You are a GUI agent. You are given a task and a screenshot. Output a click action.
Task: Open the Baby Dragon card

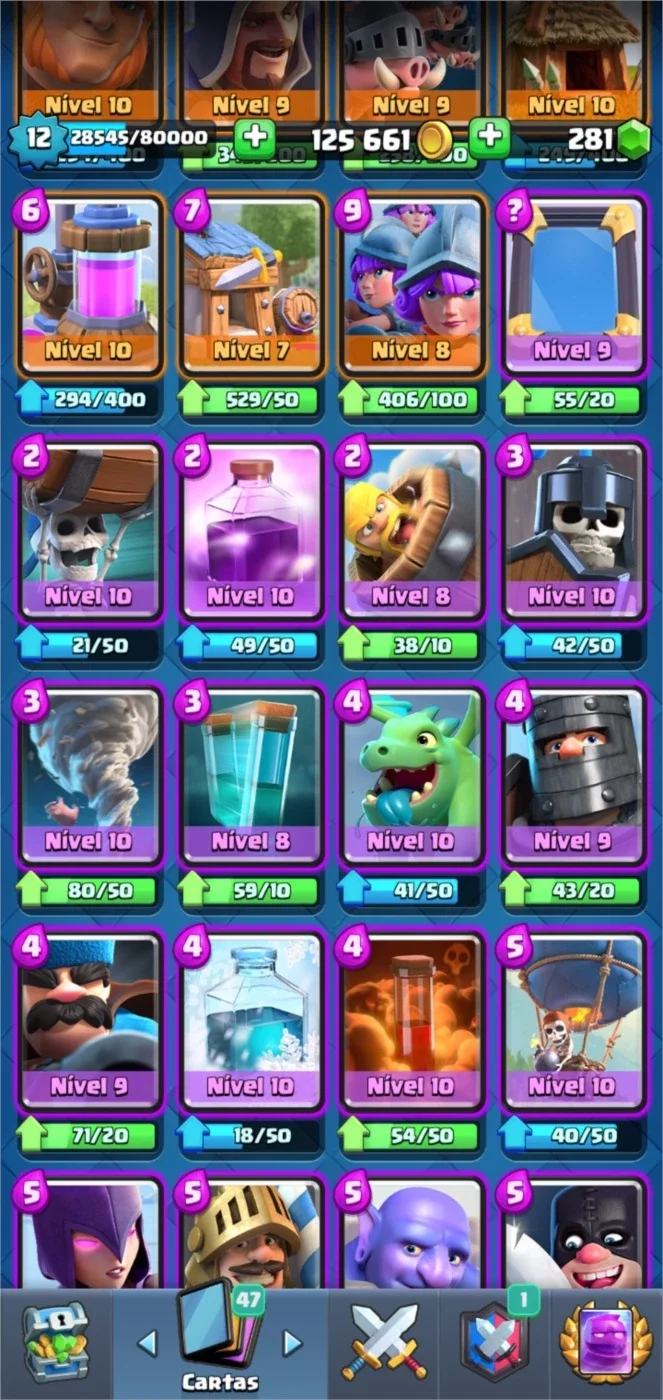(x=411, y=777)
